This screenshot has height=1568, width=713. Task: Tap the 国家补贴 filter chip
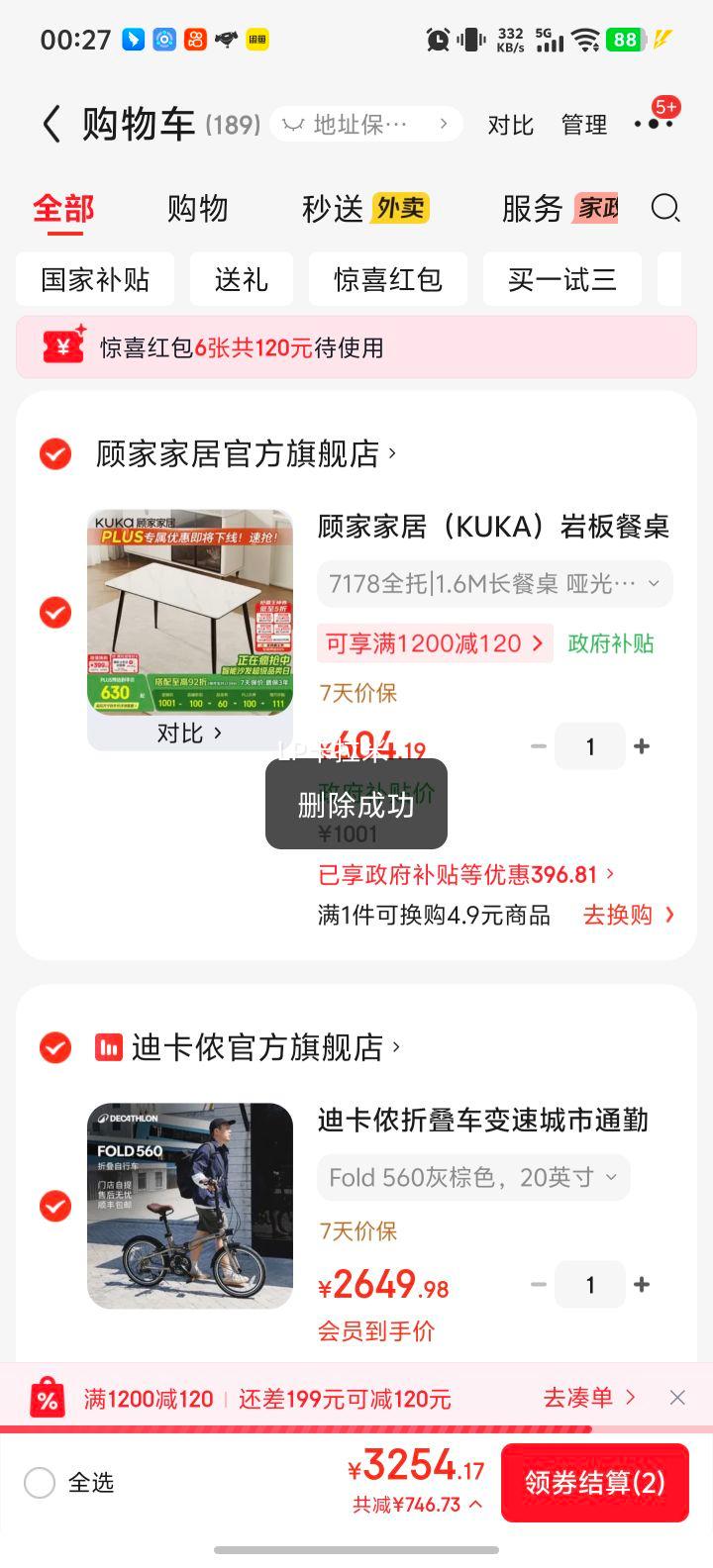click(x=94, y=279)
